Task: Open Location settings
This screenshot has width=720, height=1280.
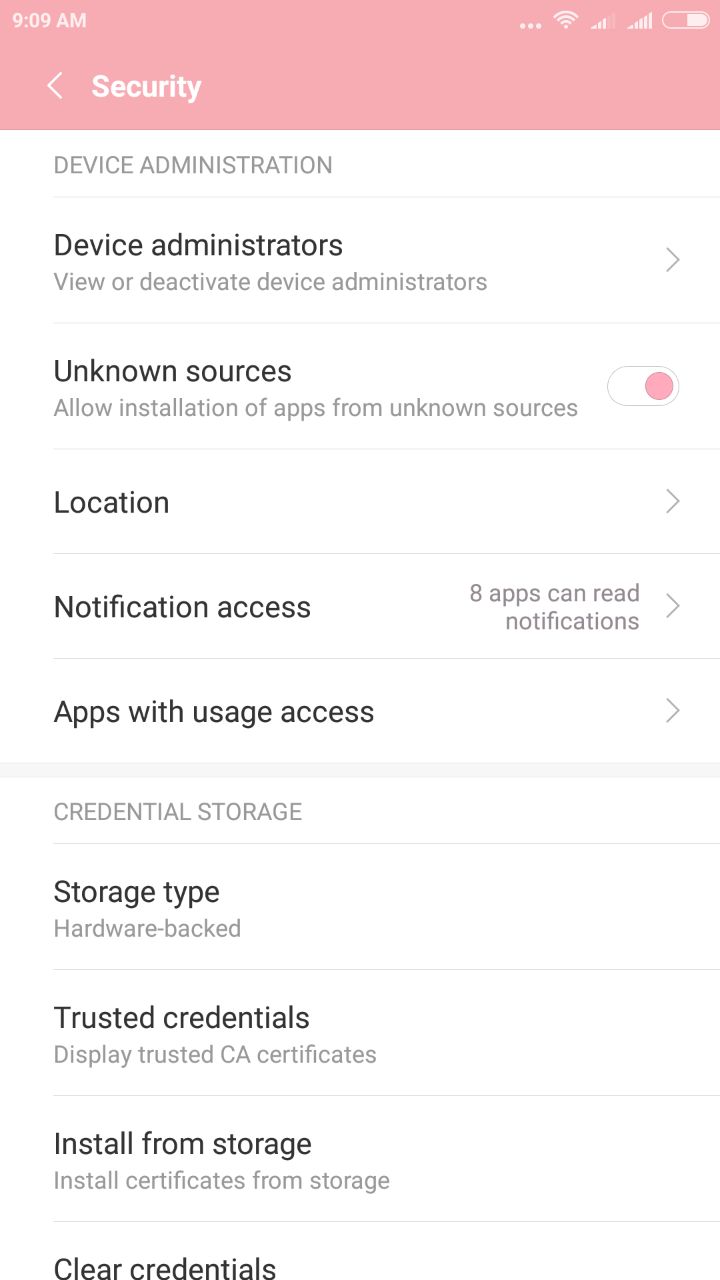Action: [x=360, y=502]
